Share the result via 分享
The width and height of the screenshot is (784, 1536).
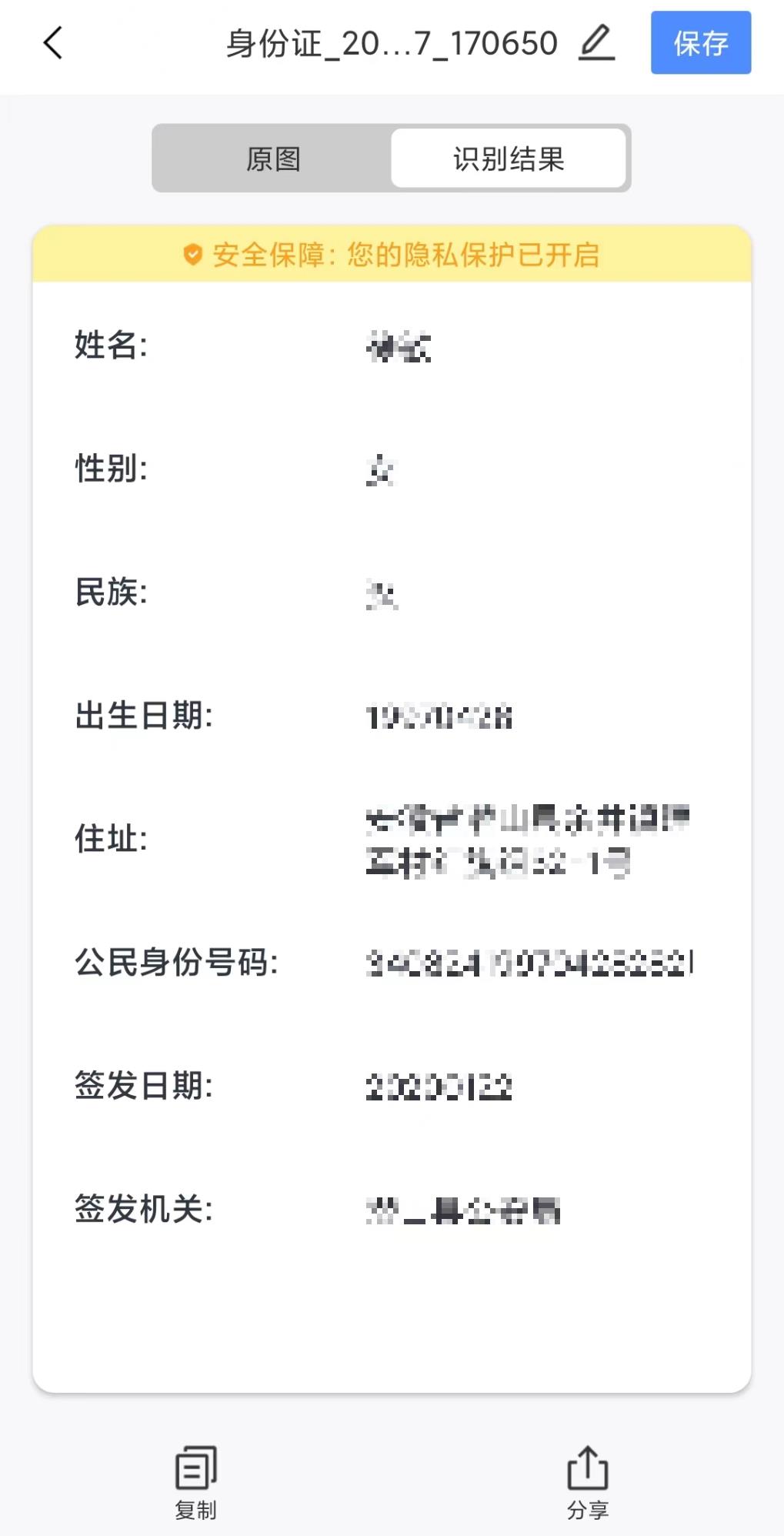point(588,1483)
